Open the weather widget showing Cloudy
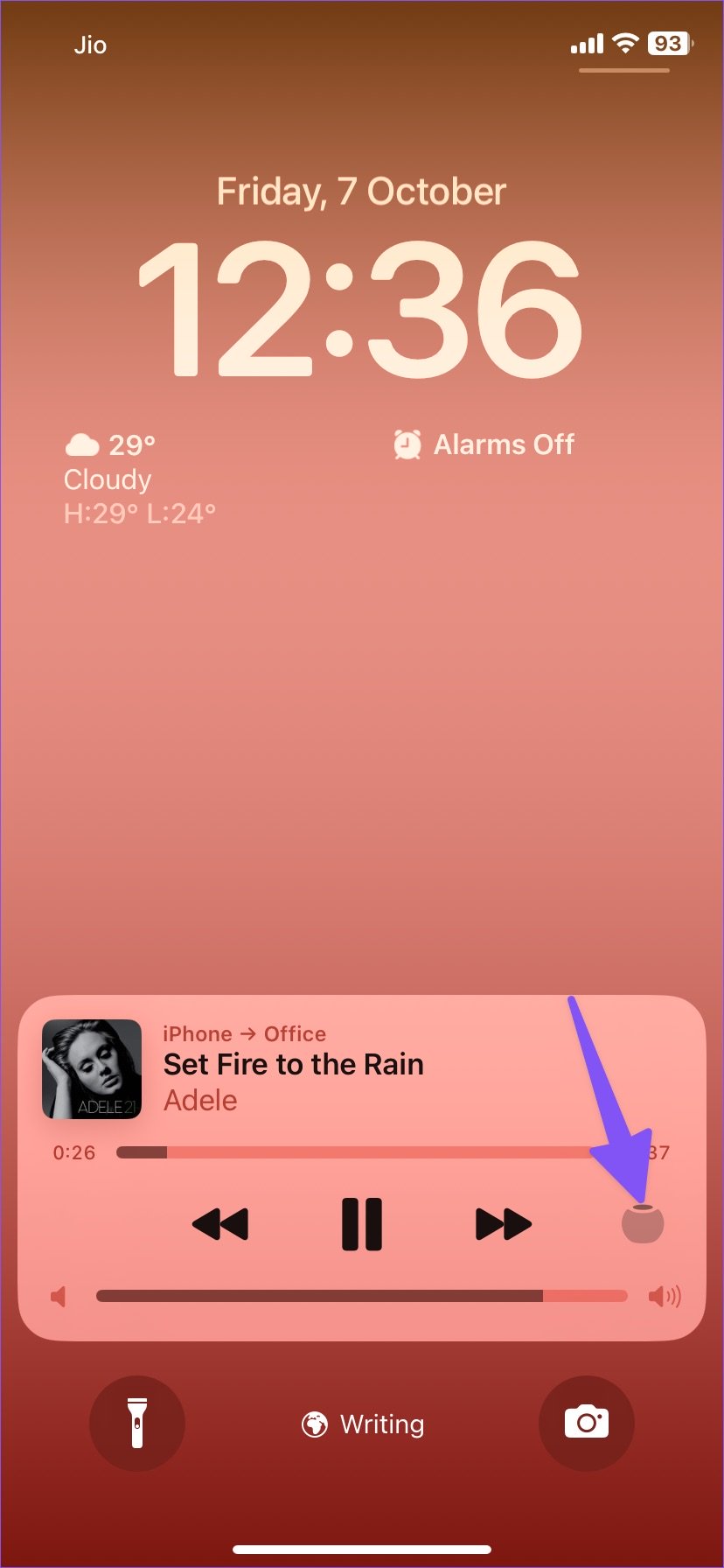 click(140, 479)
